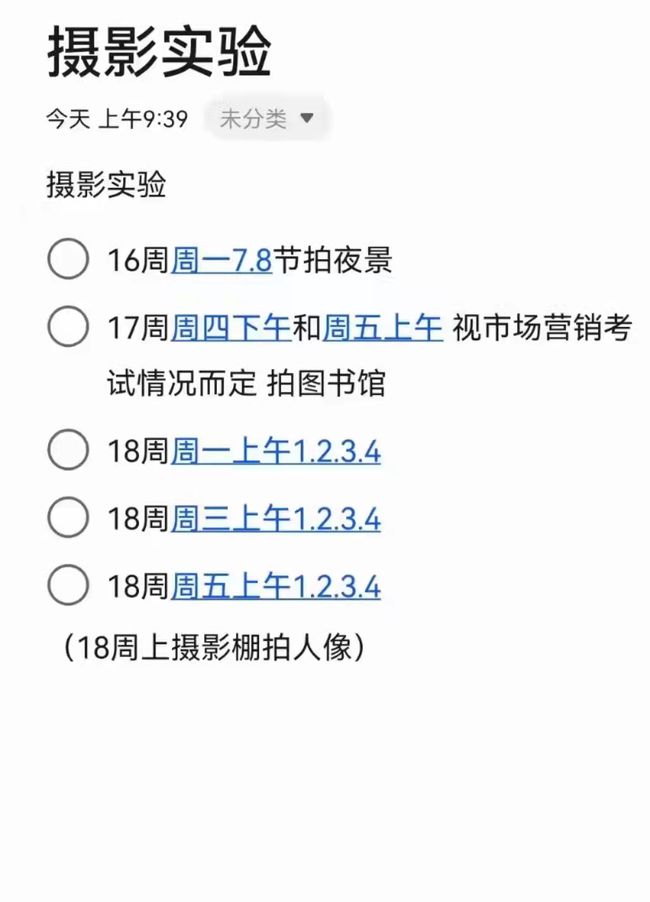650x902 pixels.
Task: Tick the 18周周三上午 to-do circle
Action: click(x=68, y=517)
